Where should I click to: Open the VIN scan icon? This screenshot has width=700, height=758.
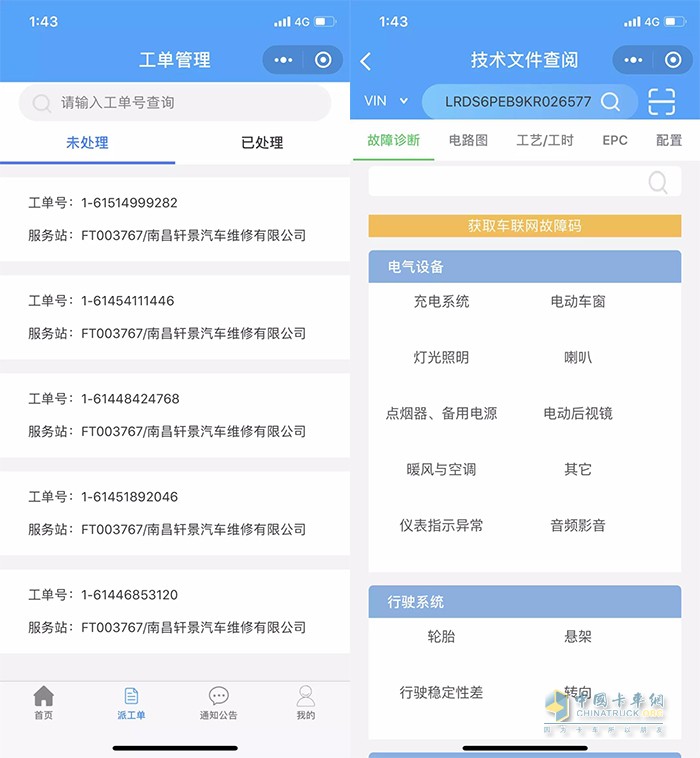point(662,102)
